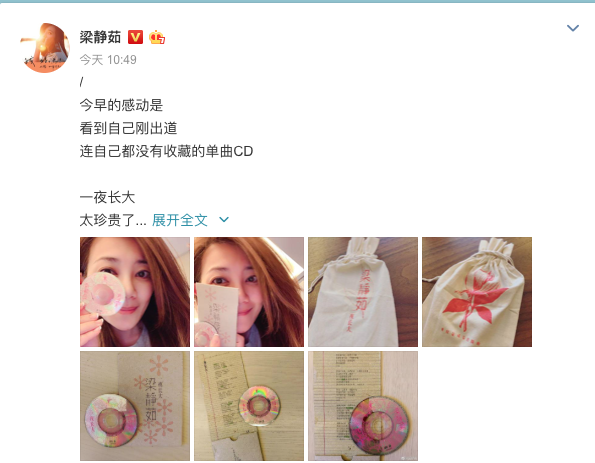Tap the verified V badge beside the name
Screen dimensions: 595x463
click(135, 37)
